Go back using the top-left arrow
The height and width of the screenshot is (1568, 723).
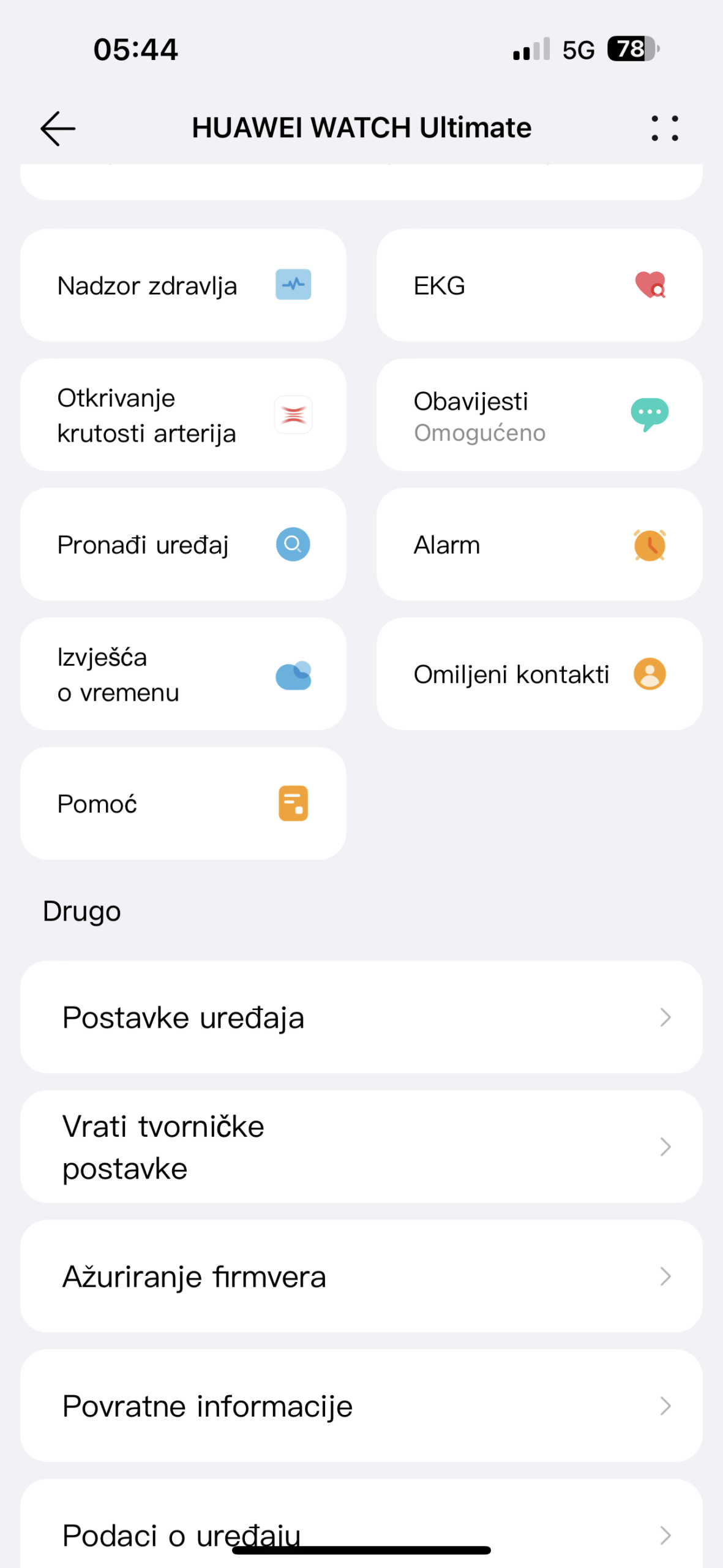click(58, 129)
